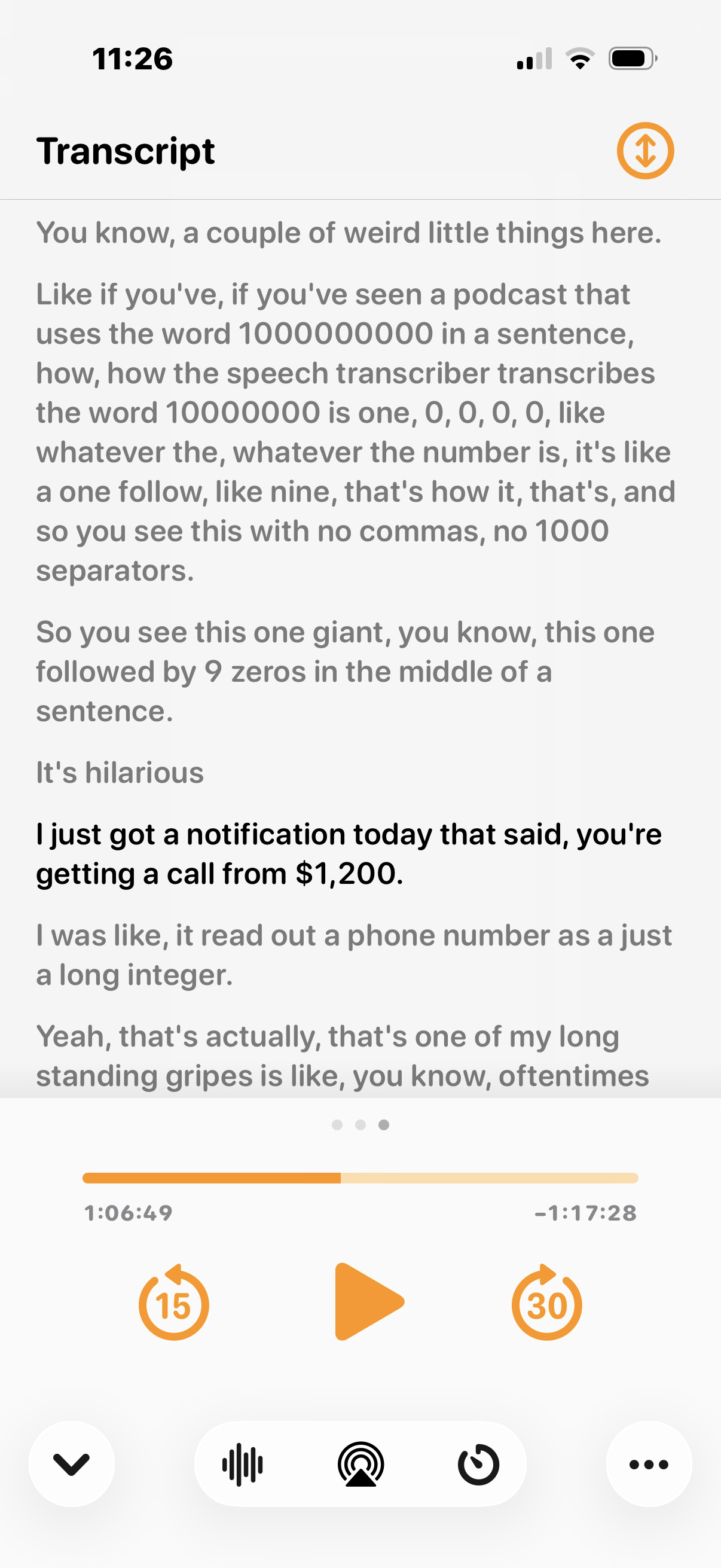Tap the orange up-down arrows transcript button
Screen dimensions: 721x1568
(645, 150)
